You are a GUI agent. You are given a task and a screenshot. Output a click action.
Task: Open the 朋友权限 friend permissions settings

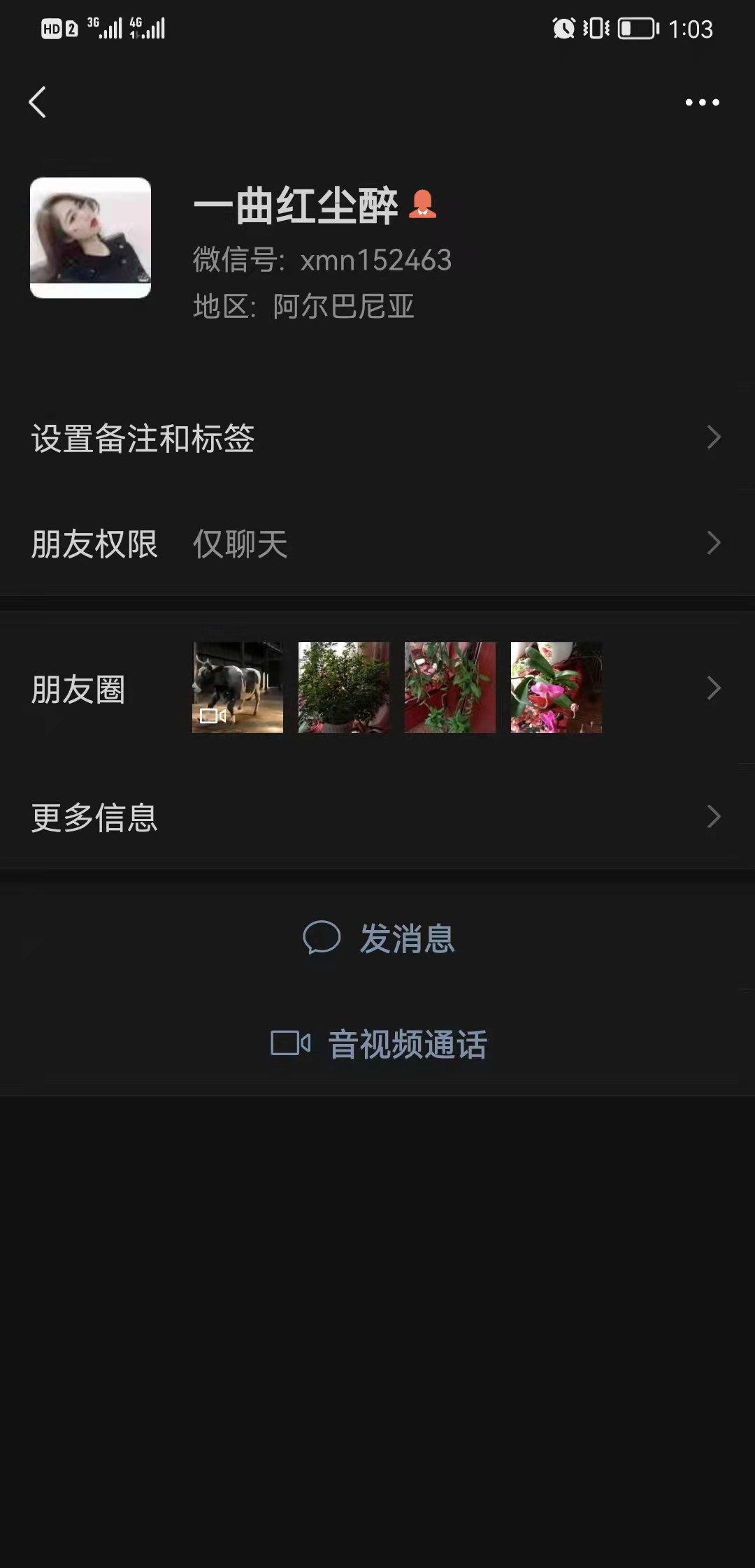[x=93, y=543]
